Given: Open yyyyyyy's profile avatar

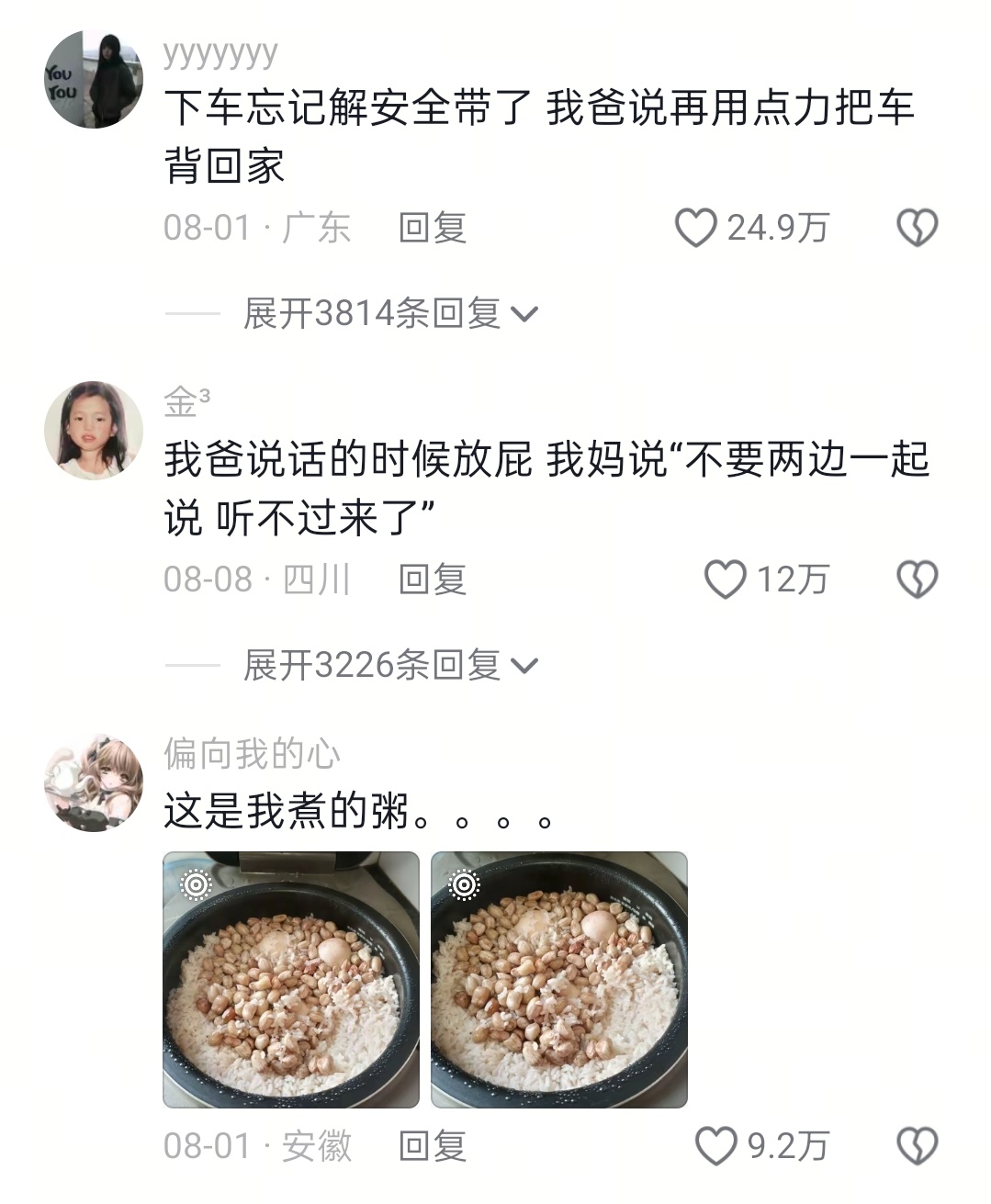Looking at the screenshot, I should [x=94, y=79].
